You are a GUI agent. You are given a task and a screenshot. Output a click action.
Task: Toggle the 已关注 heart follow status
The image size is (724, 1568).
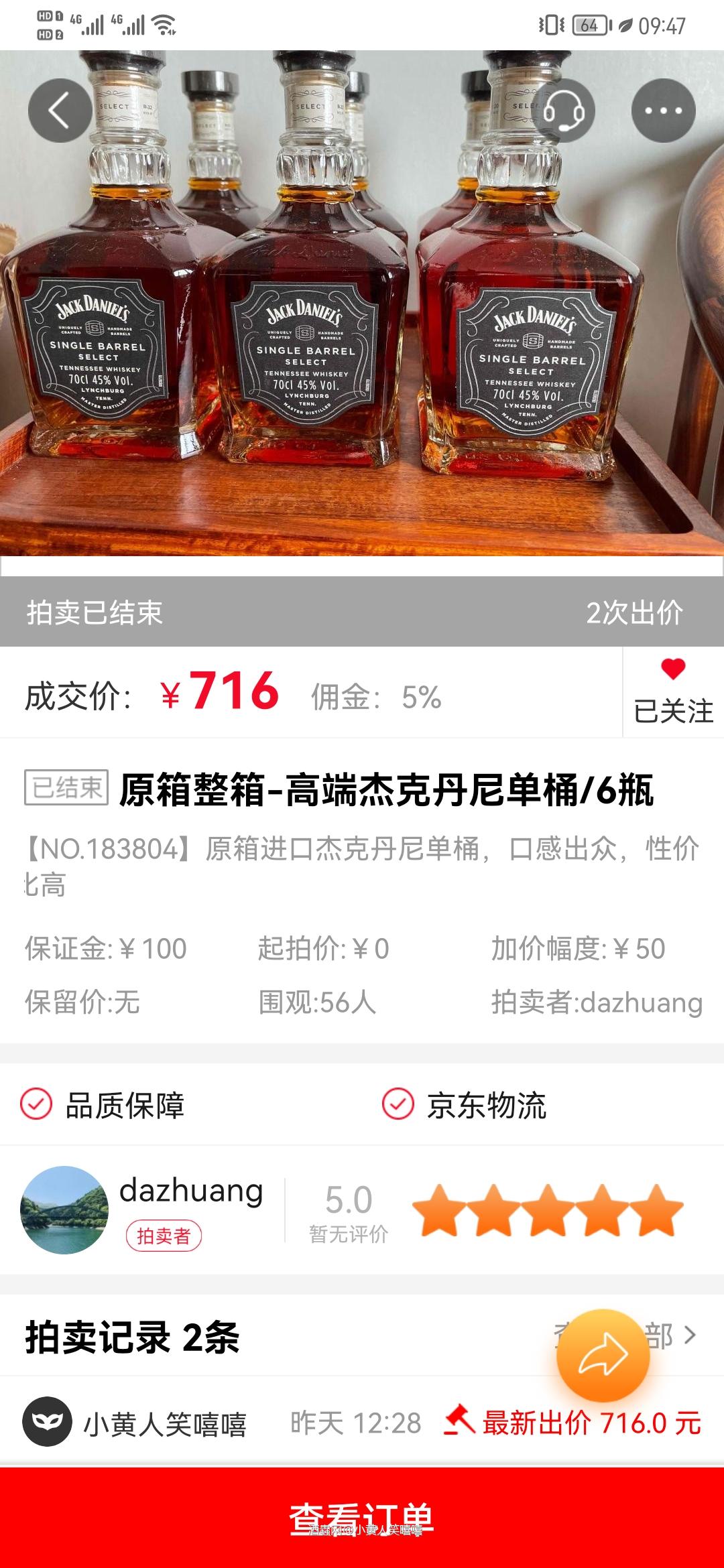coord(672,686)
